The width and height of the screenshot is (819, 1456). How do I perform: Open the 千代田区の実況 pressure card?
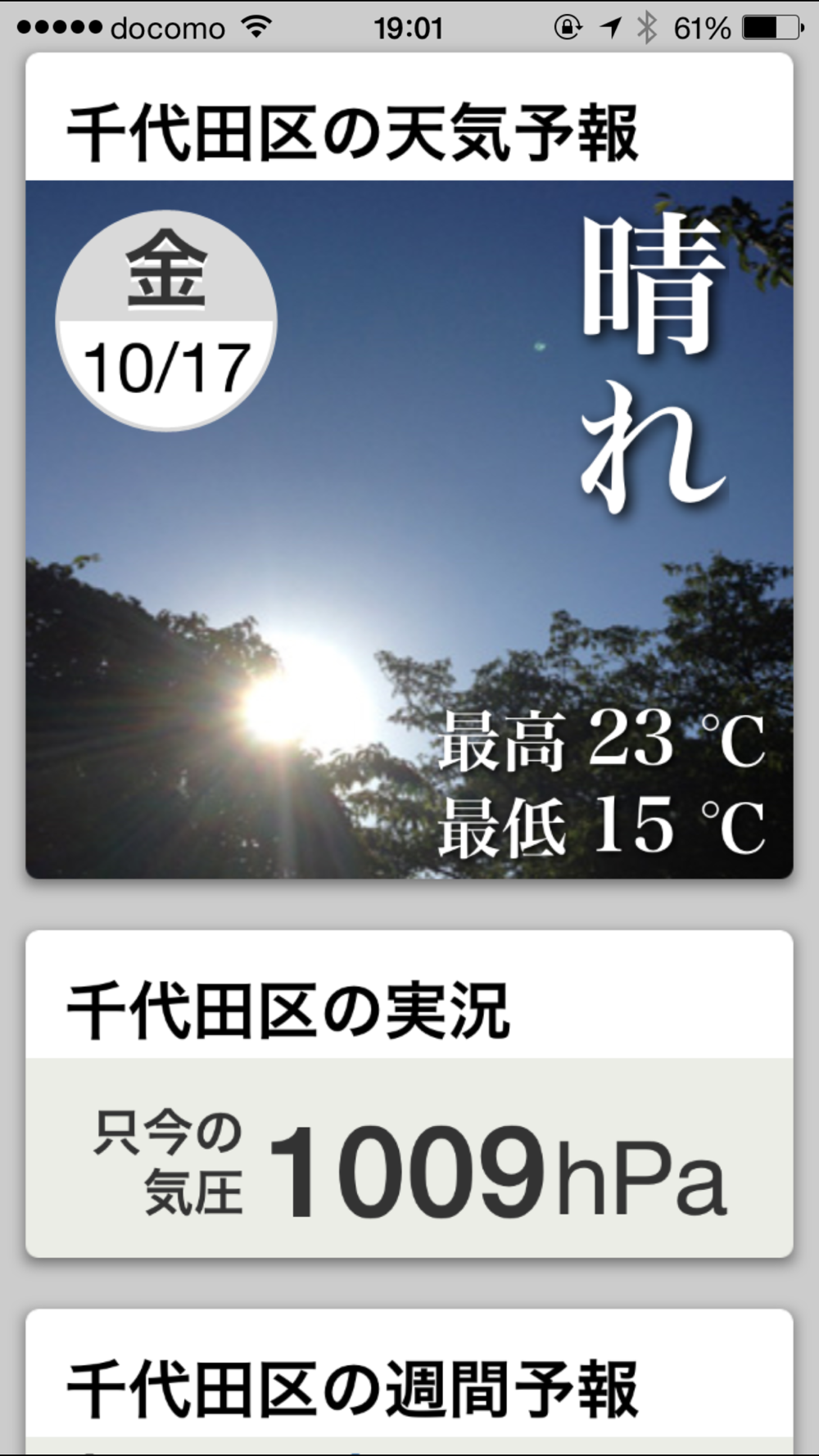point(409,1094)
